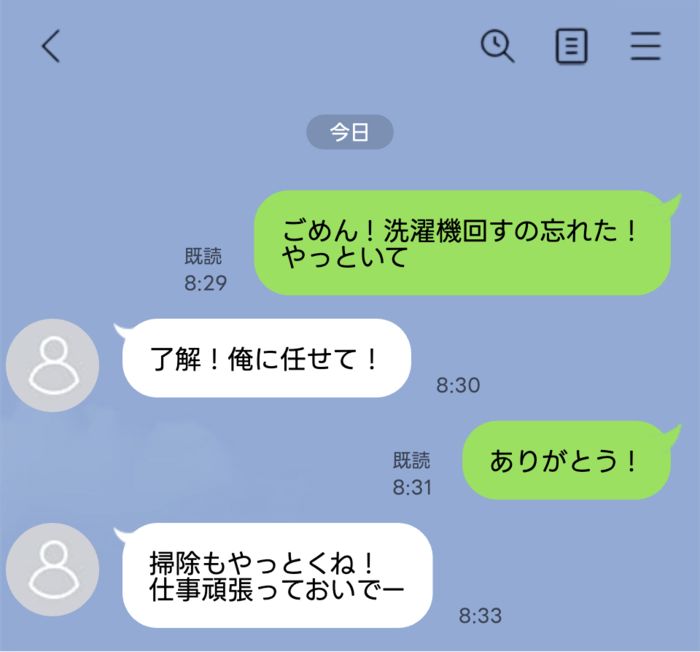Viewport: 700px width, 652px height.
Task: Open the notes icon
Action: [571, 46]
